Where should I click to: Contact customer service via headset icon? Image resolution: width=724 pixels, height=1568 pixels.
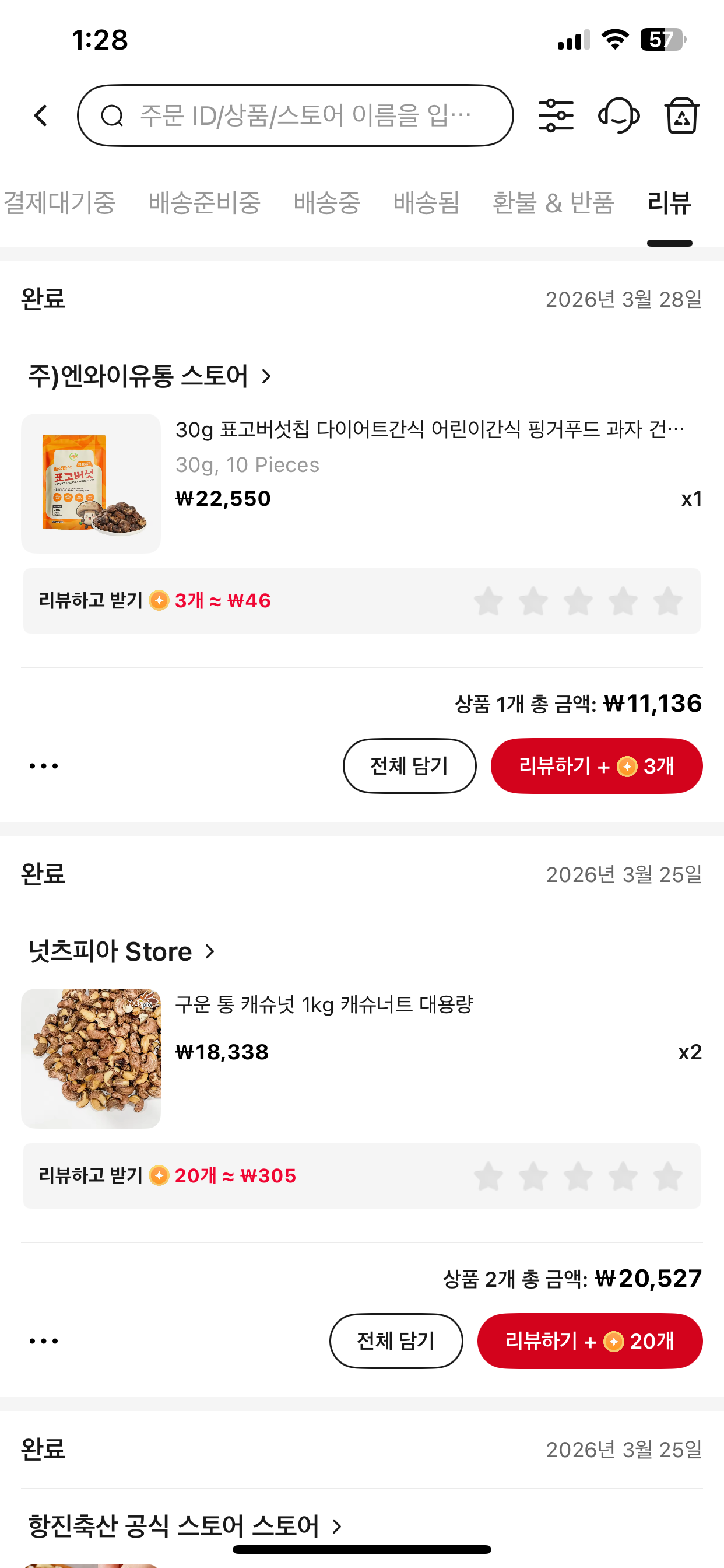618,116
